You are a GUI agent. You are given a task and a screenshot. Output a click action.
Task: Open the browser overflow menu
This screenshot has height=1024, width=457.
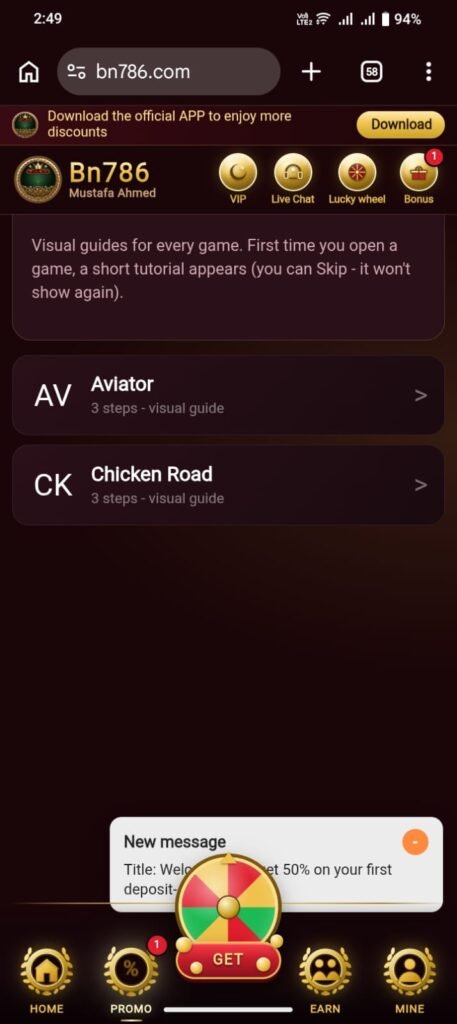tap(428, 72)
